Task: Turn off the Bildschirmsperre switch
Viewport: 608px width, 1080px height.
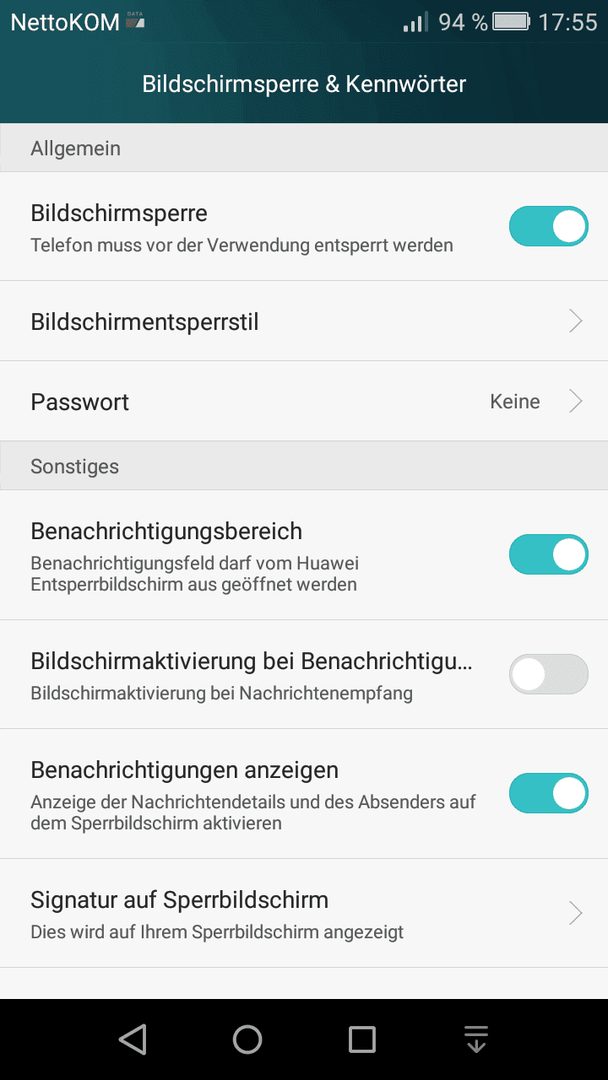Action: tap(548, 226)
